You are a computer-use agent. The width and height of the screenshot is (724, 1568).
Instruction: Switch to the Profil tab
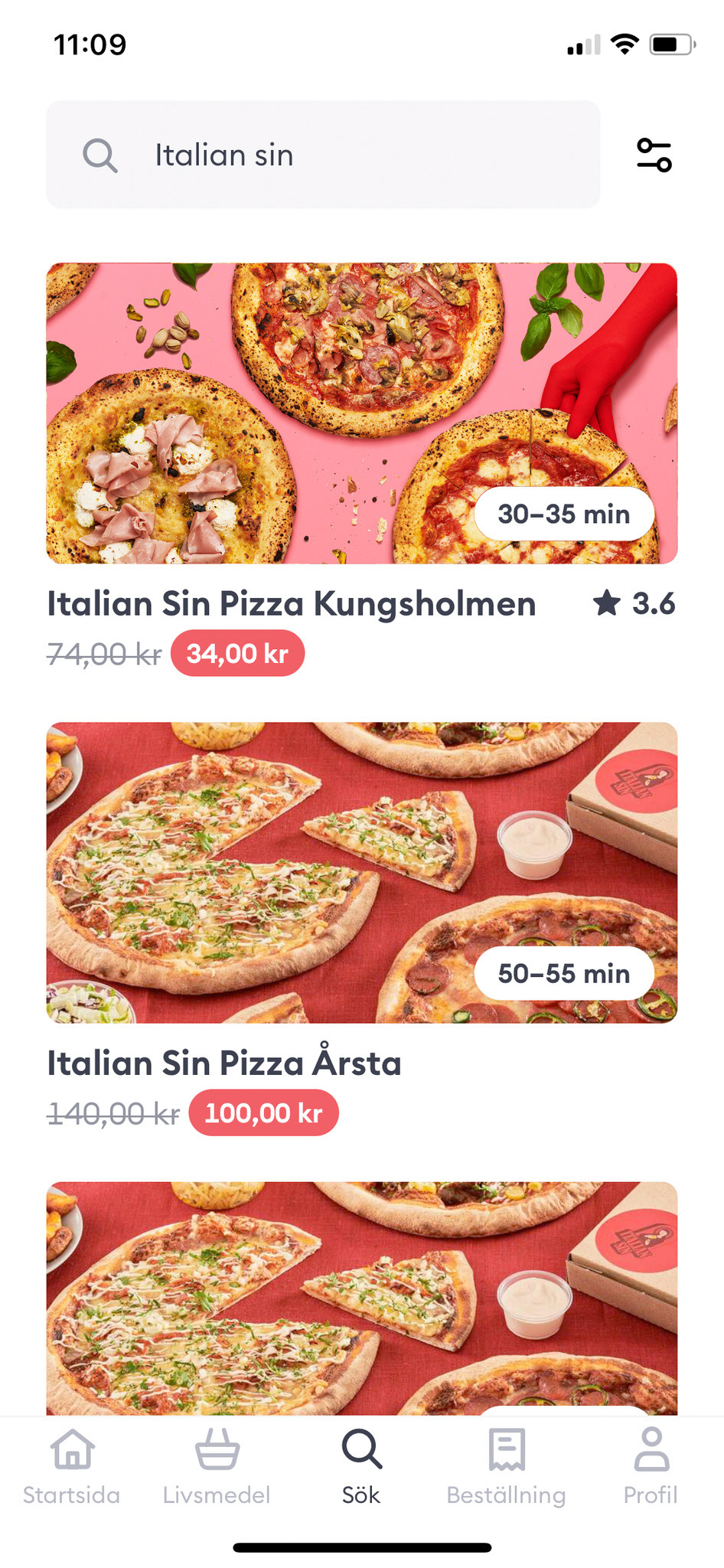pos(651,1466)
